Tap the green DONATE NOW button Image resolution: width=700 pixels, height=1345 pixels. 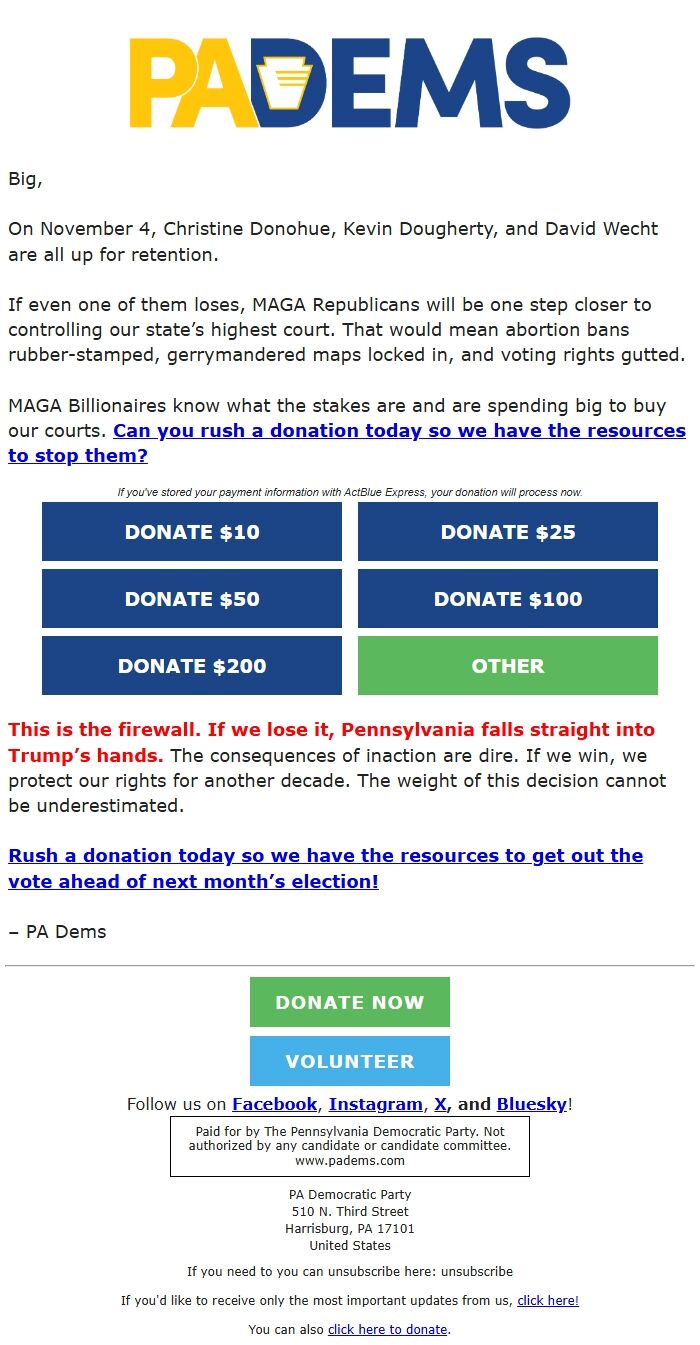point(350,1002)
